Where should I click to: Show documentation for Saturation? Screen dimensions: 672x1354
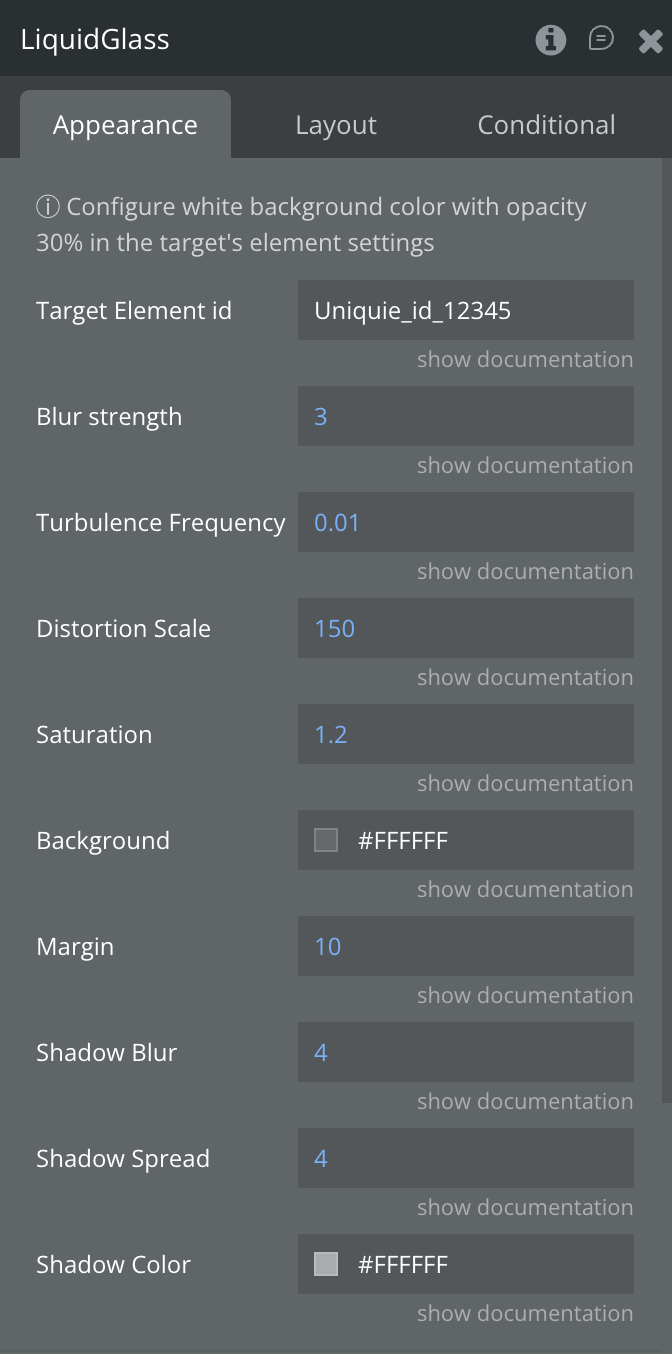(524, 784)
